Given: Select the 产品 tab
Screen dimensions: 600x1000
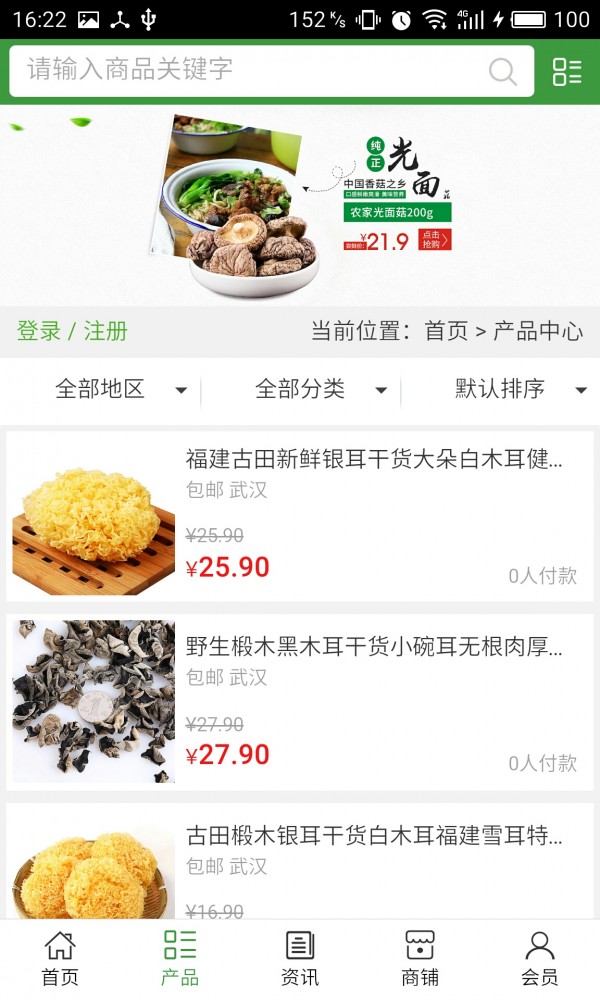Looking at the screenshot, I should pyautogui.click(x=180, y=958).
